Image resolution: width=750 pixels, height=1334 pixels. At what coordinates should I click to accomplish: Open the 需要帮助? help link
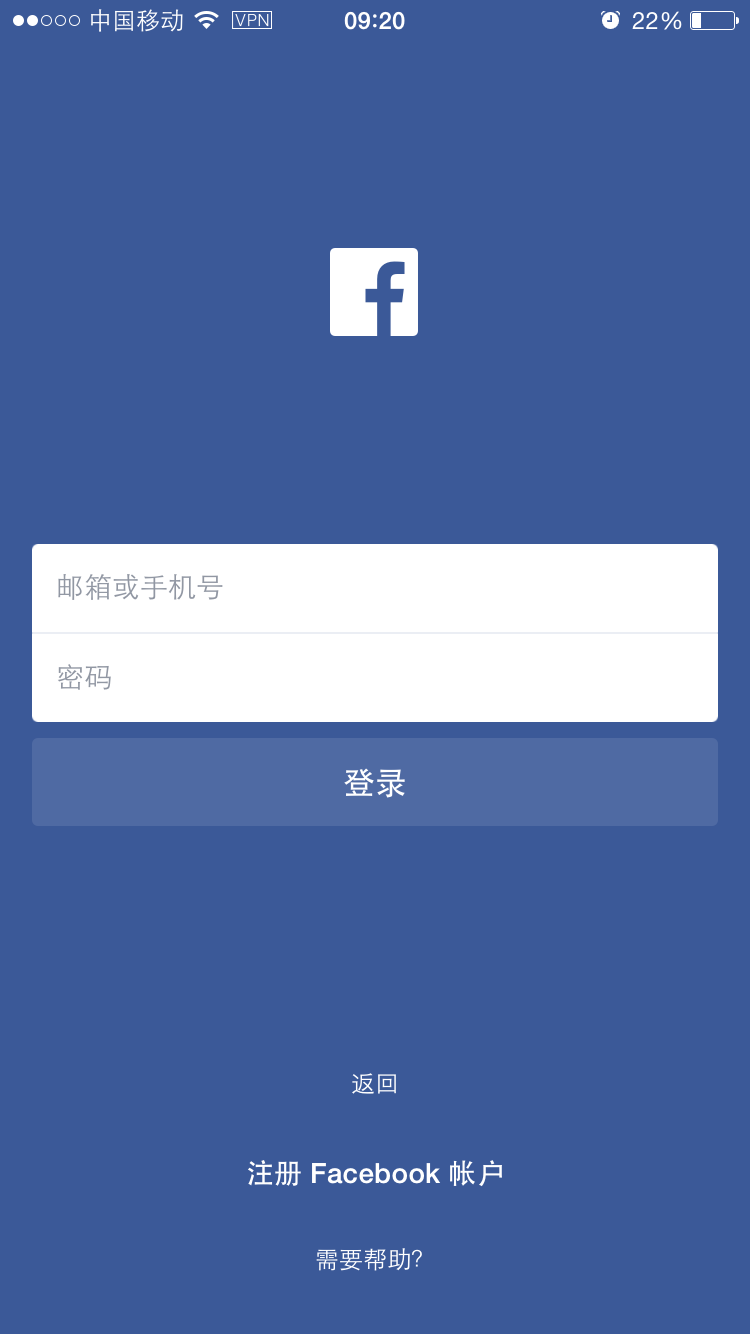click(x=369, y=1260)
